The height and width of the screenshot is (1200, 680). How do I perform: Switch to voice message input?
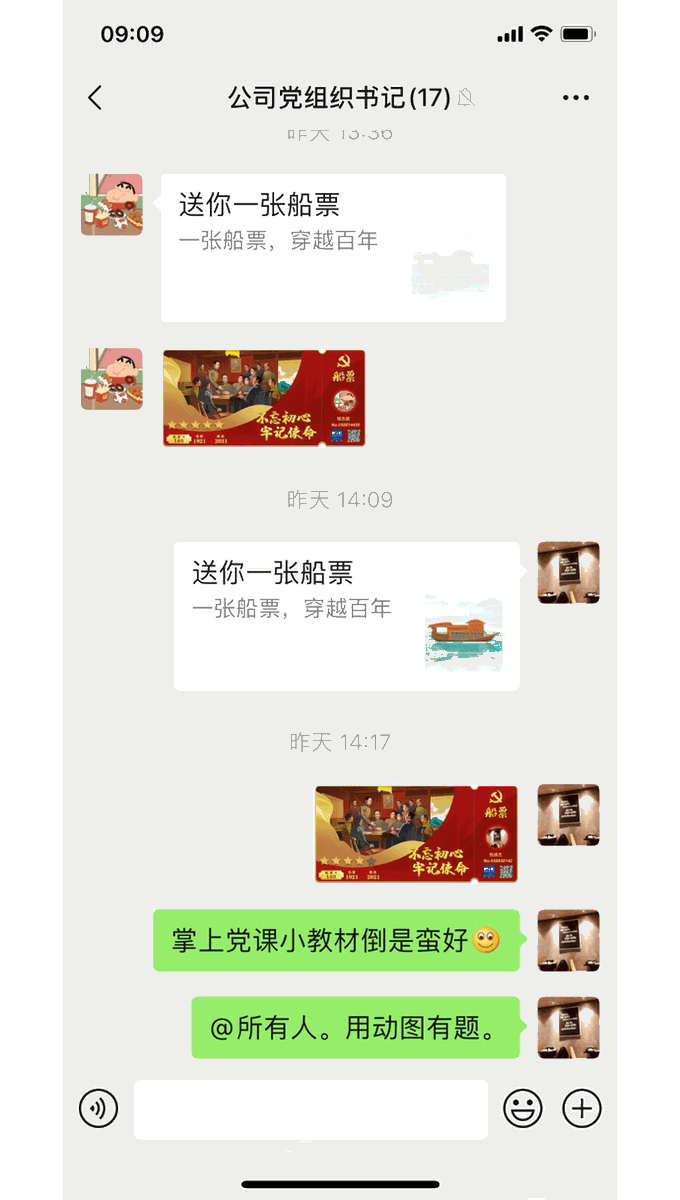tap(98, 1108)
